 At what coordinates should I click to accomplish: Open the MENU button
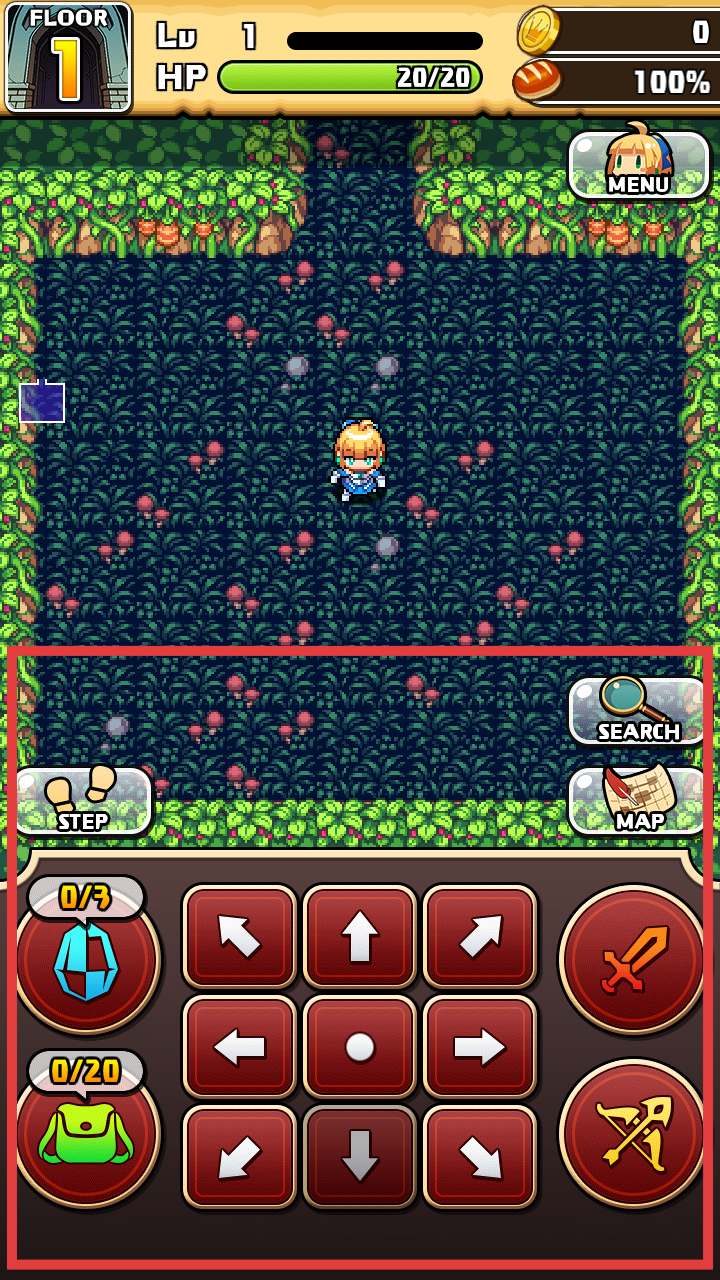pyautogui.click(x=638, y=165)
